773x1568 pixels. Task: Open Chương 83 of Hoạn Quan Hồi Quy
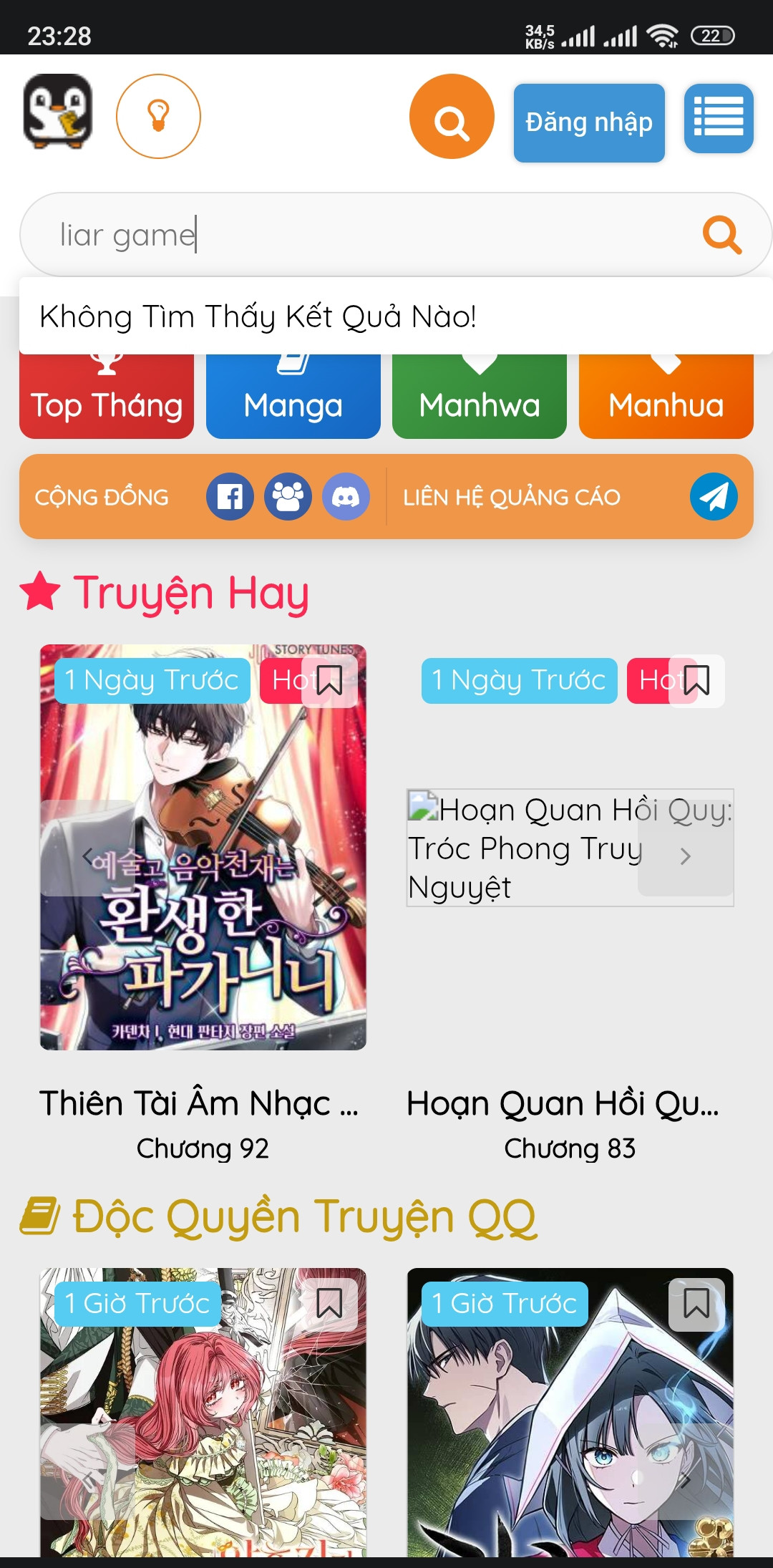pos(570,1148)
